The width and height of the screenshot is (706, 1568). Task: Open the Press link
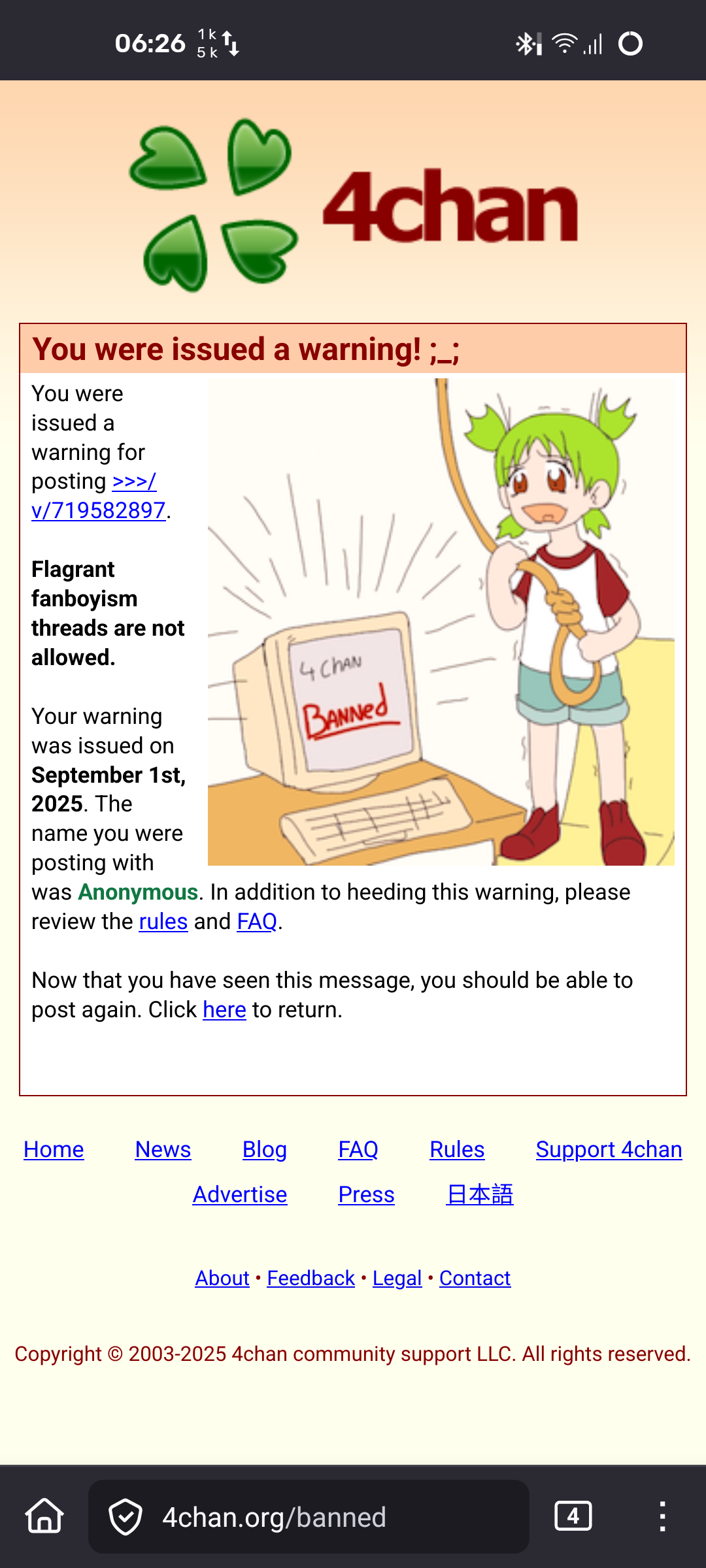coord(366,1194)
